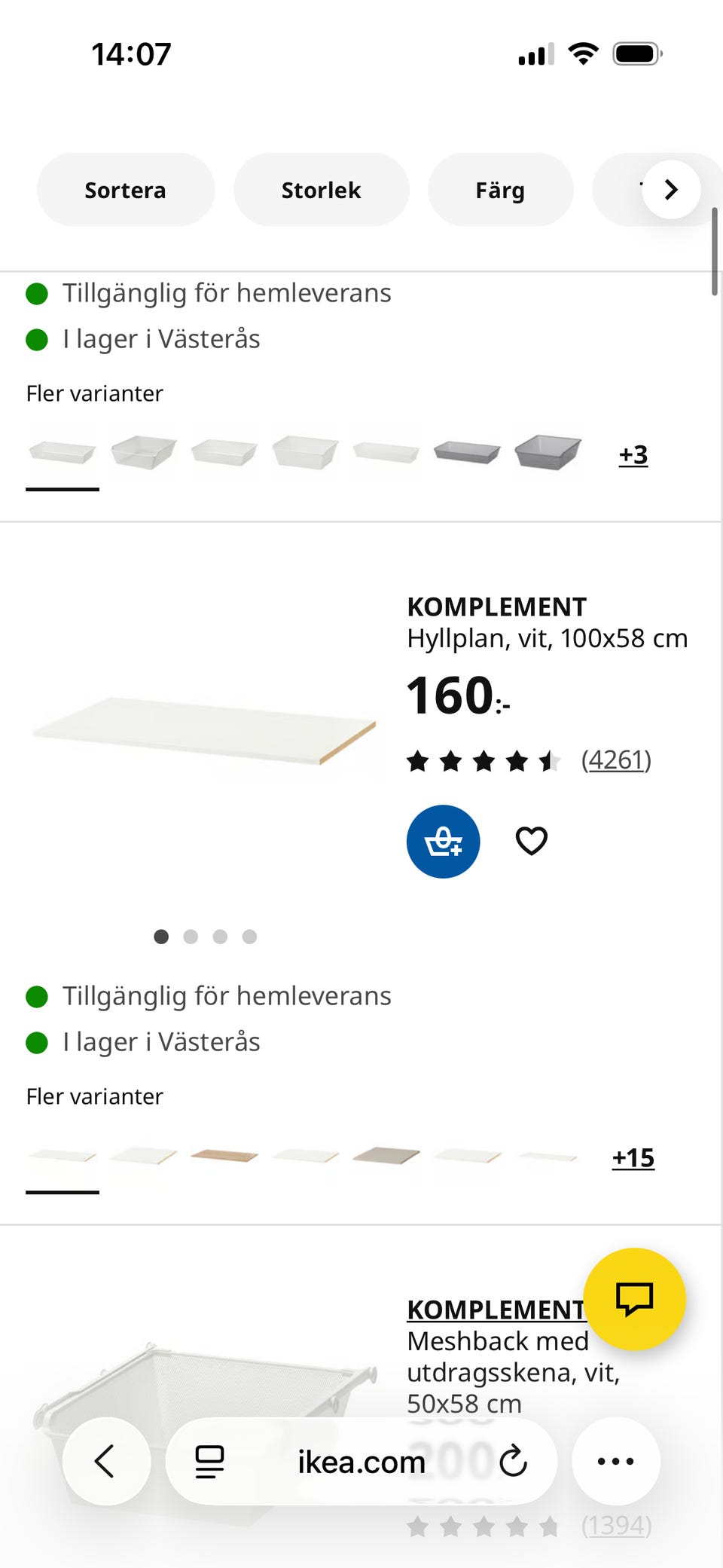723x1568 pixels.
Task: Open Safari page options with the three dots
Action: 616,1460
